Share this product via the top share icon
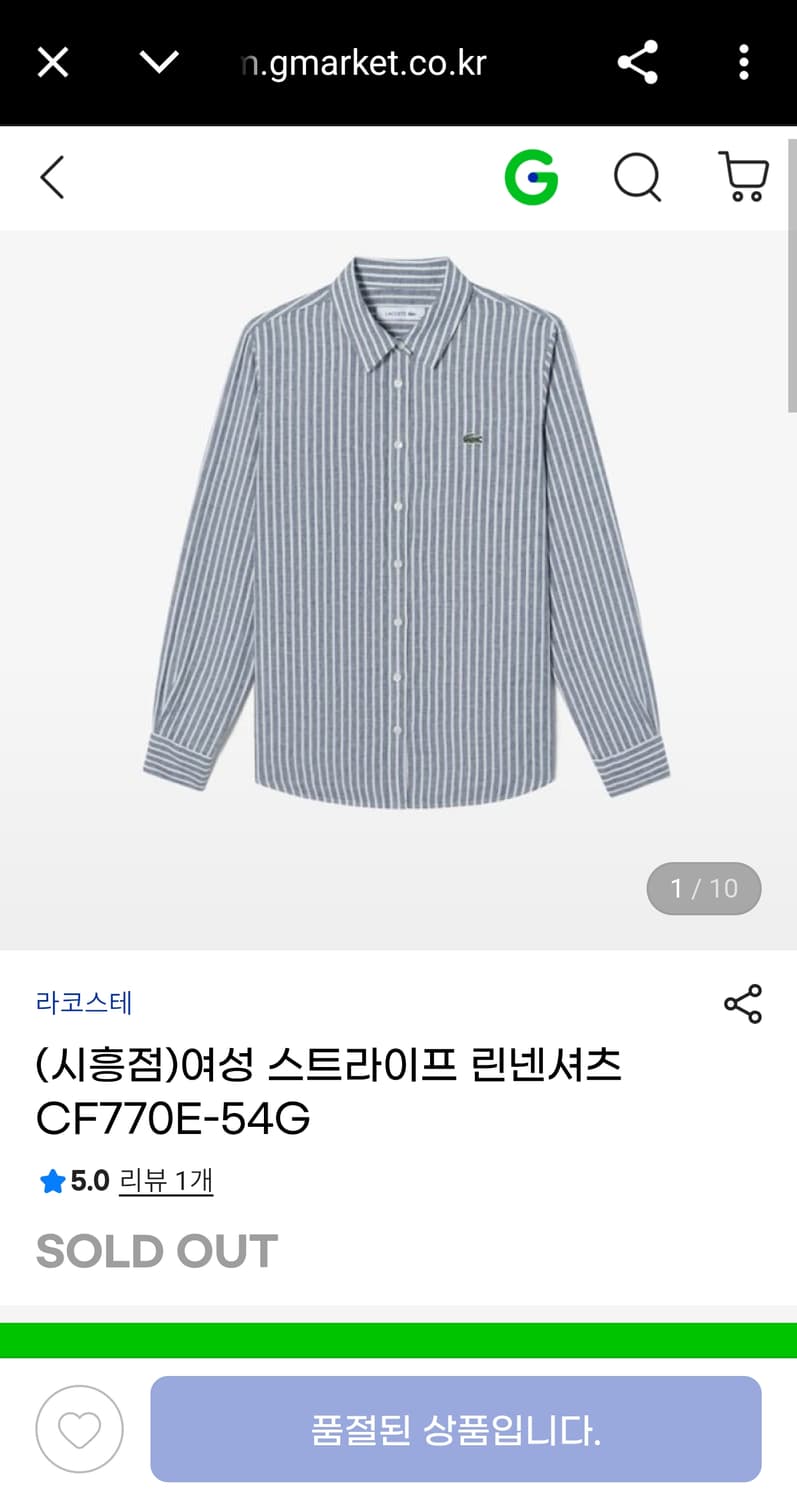 coord(637,62)
